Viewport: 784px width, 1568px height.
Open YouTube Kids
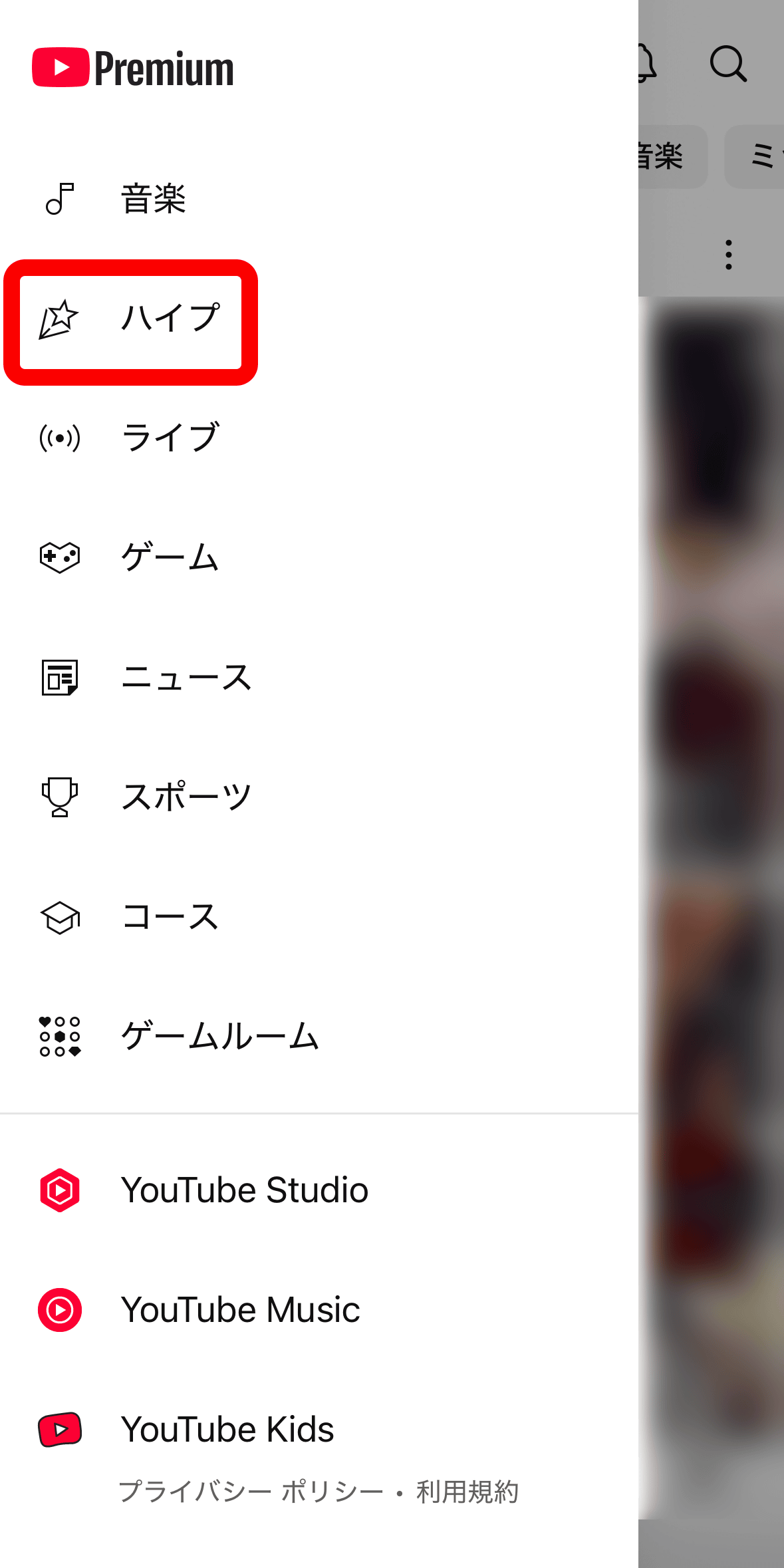coord(227,1430)
